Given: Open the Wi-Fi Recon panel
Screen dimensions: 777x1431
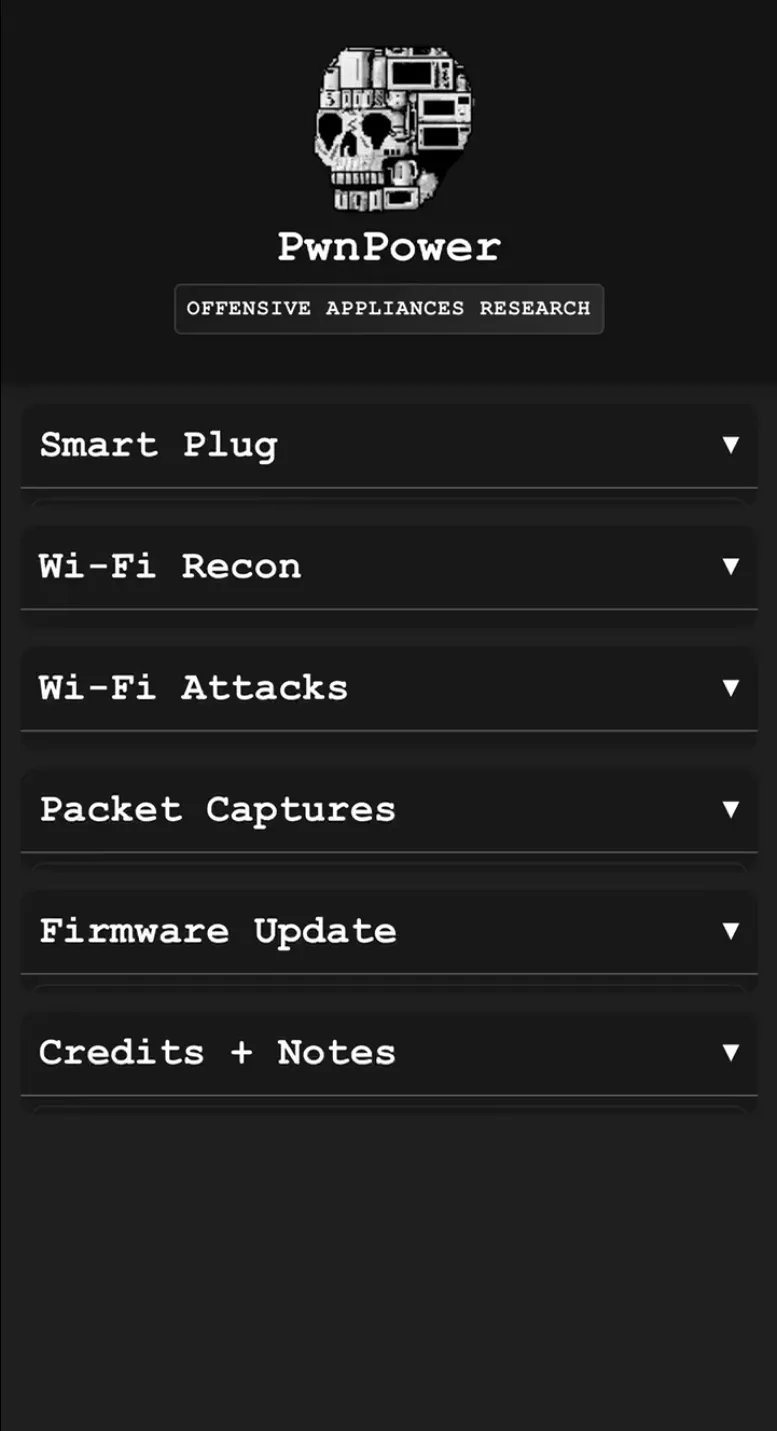Looking at the screenshot, I should point(389,567).
